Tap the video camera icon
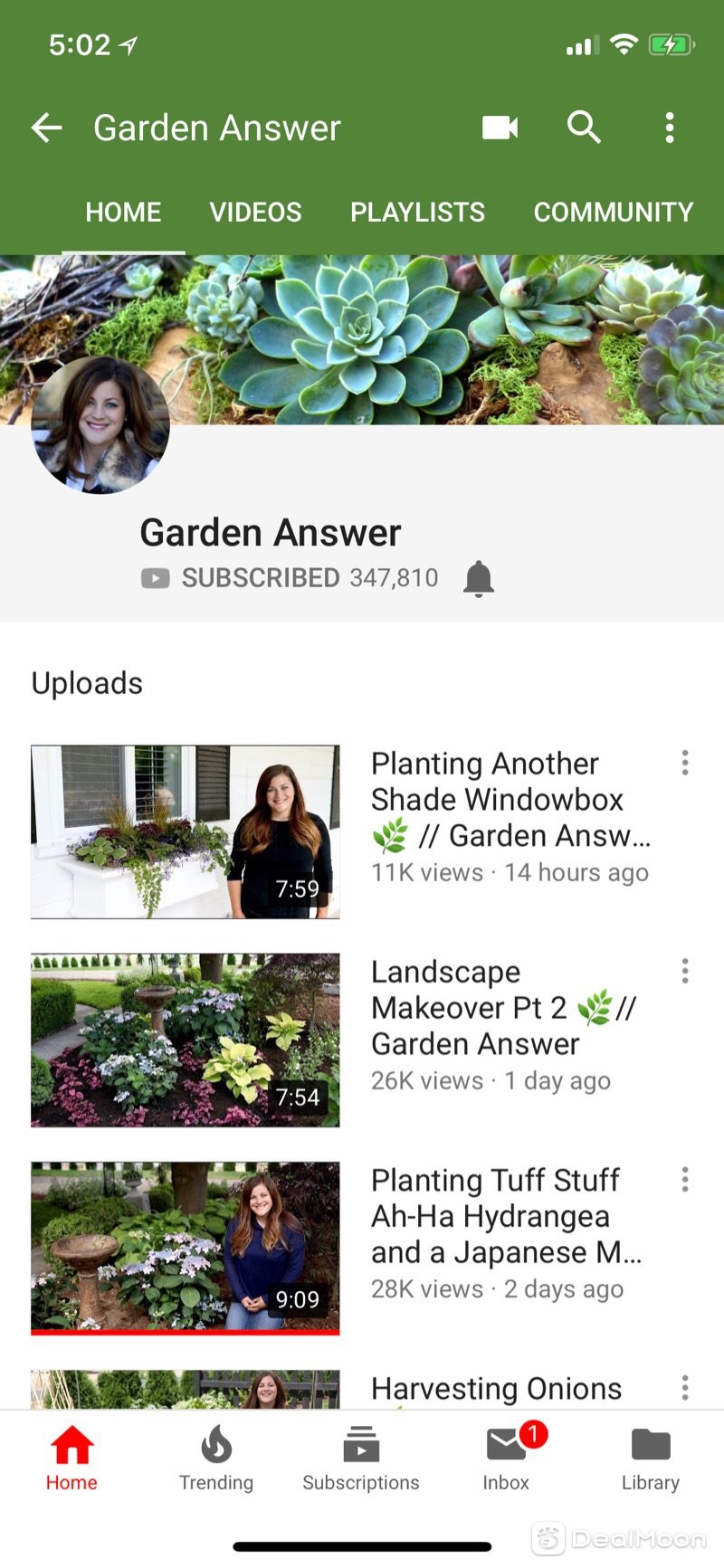The width and height of the screenshot is (724, 1568). pos(500,128)
